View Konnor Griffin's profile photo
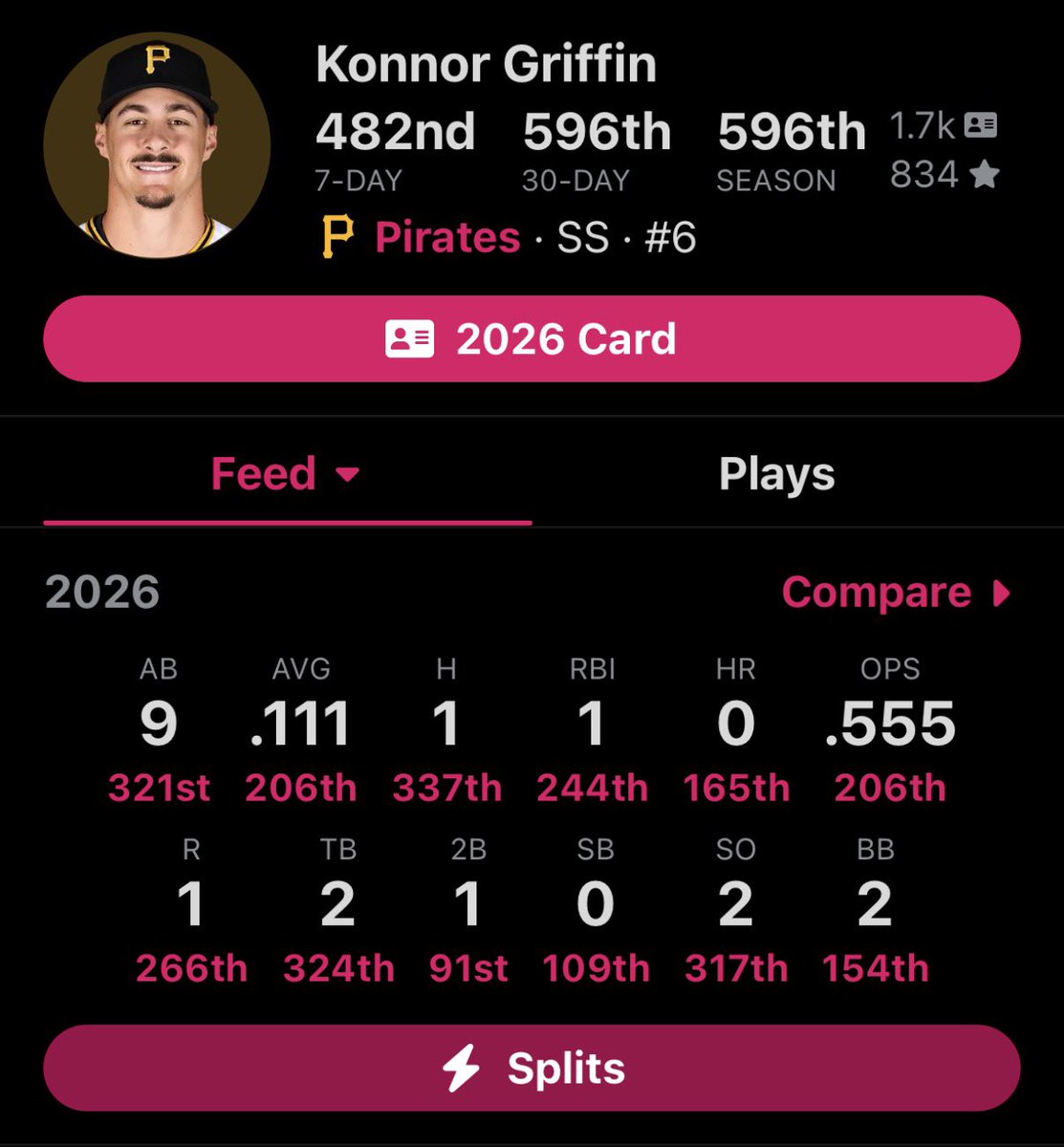This screenshot has height=1147, width=1064. click(x=158, y=145)
